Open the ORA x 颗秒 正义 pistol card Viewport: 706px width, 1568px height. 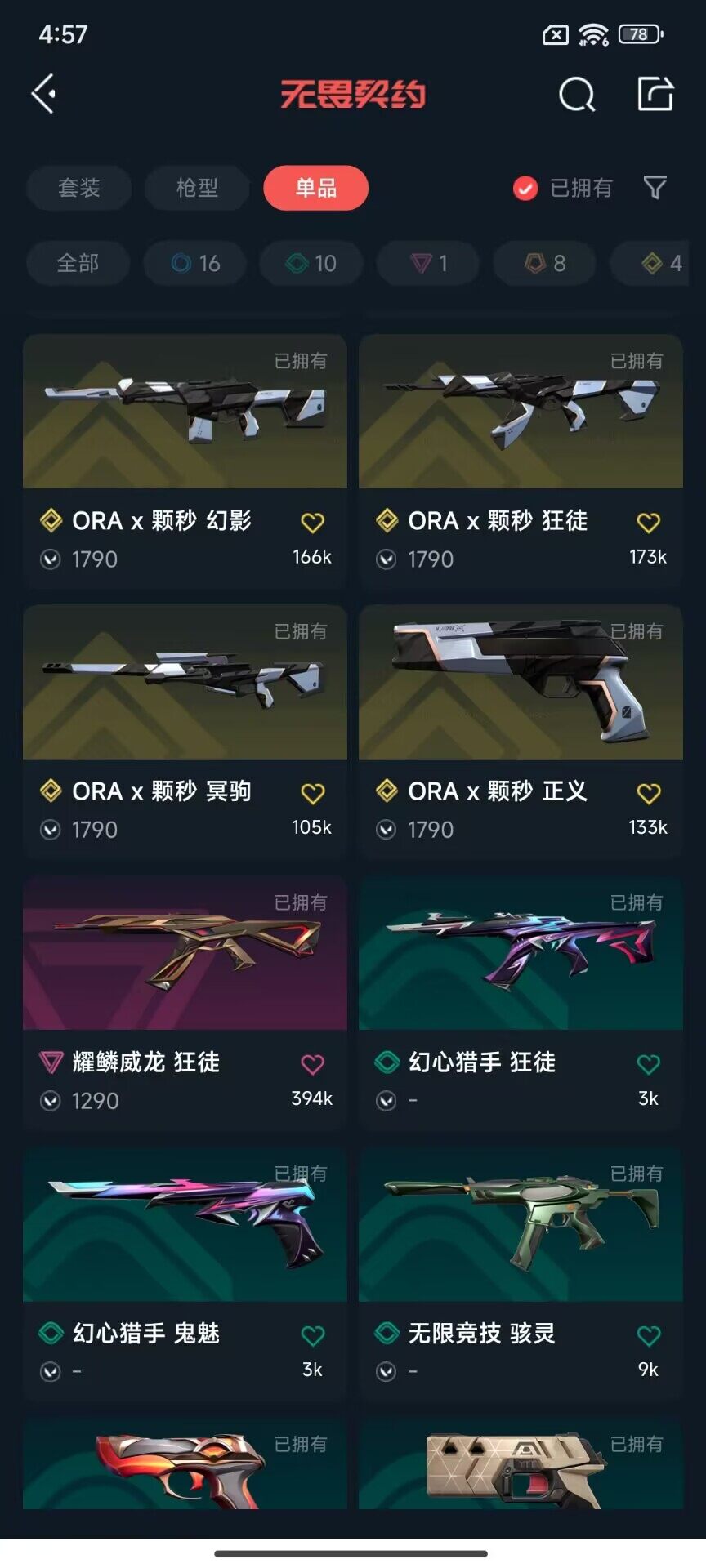pyautogui.click(x=521, y=683)
